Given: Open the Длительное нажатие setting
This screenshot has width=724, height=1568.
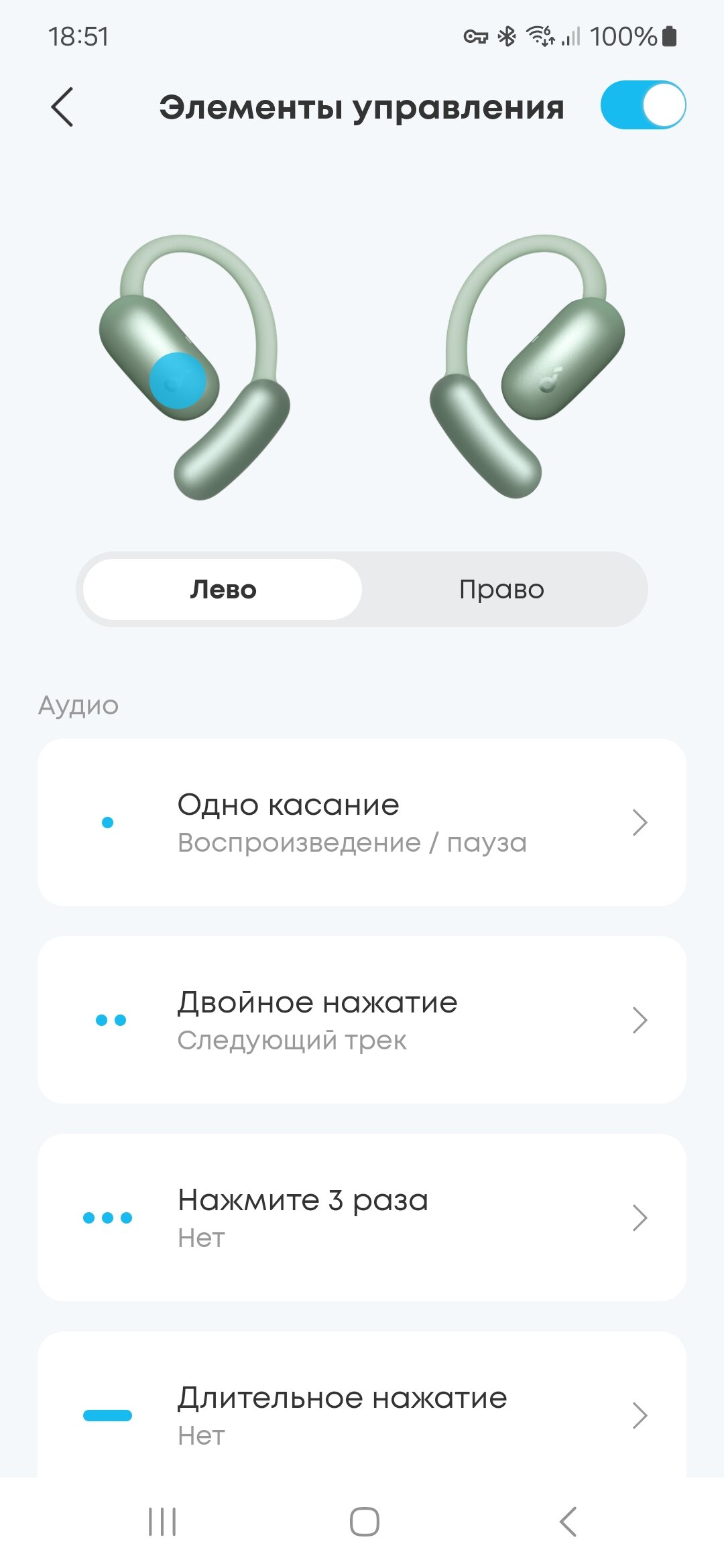Looking at the screenshot, I should [x=362, y=1414].
